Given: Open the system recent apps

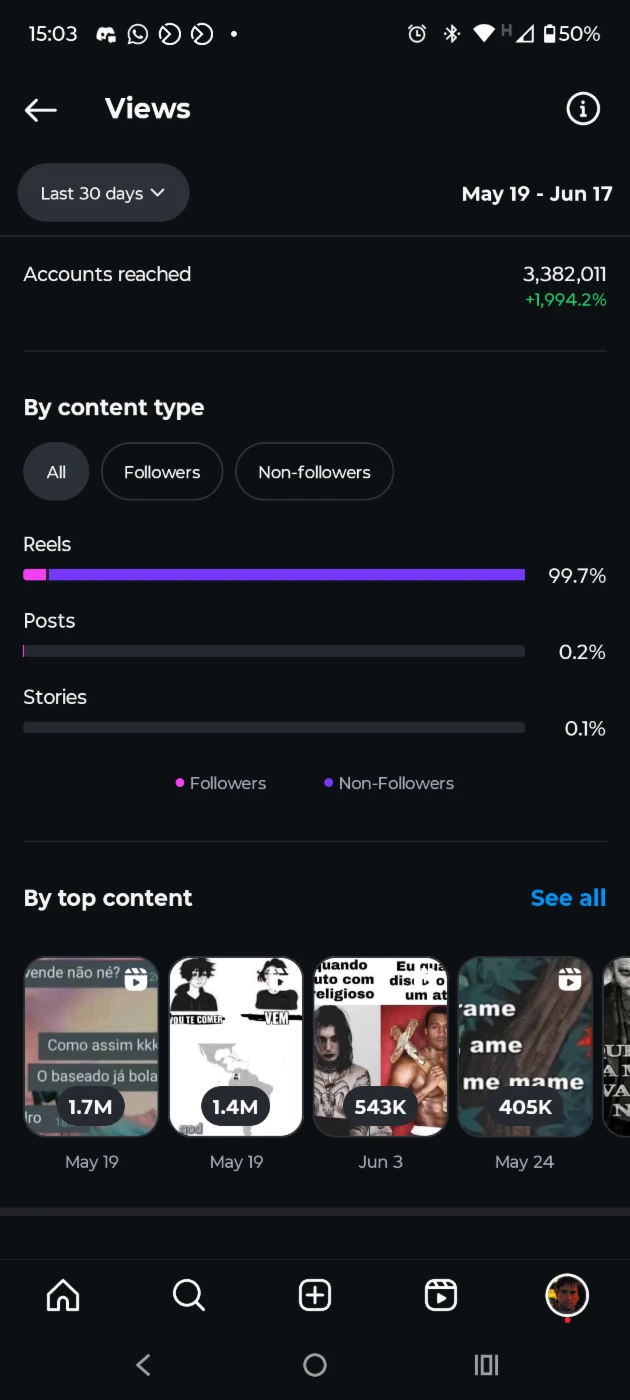Looking at the screenshot, I should pyautogui.click(x=486, y=1364).
